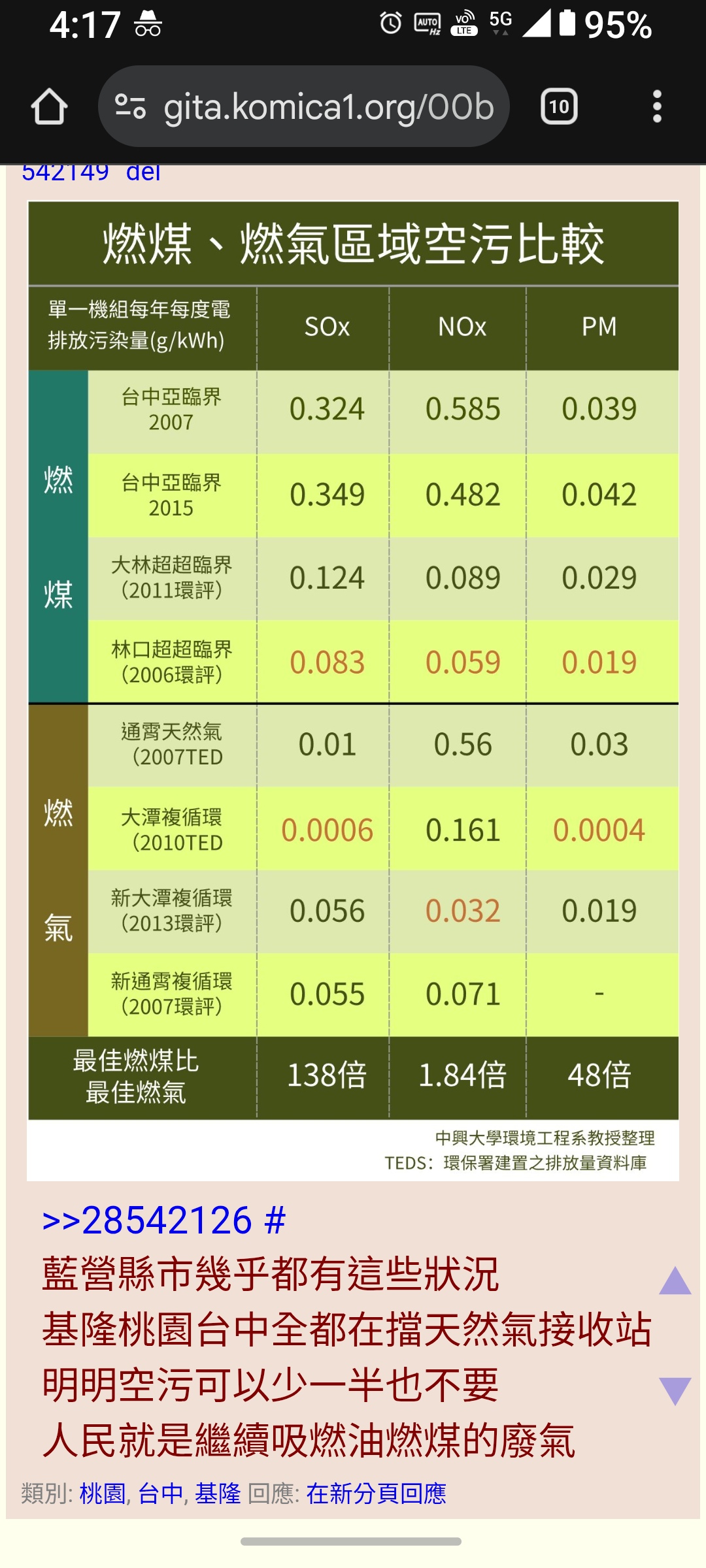
Task: Jump down with the purple down arrow
Action: (675, 1390)
